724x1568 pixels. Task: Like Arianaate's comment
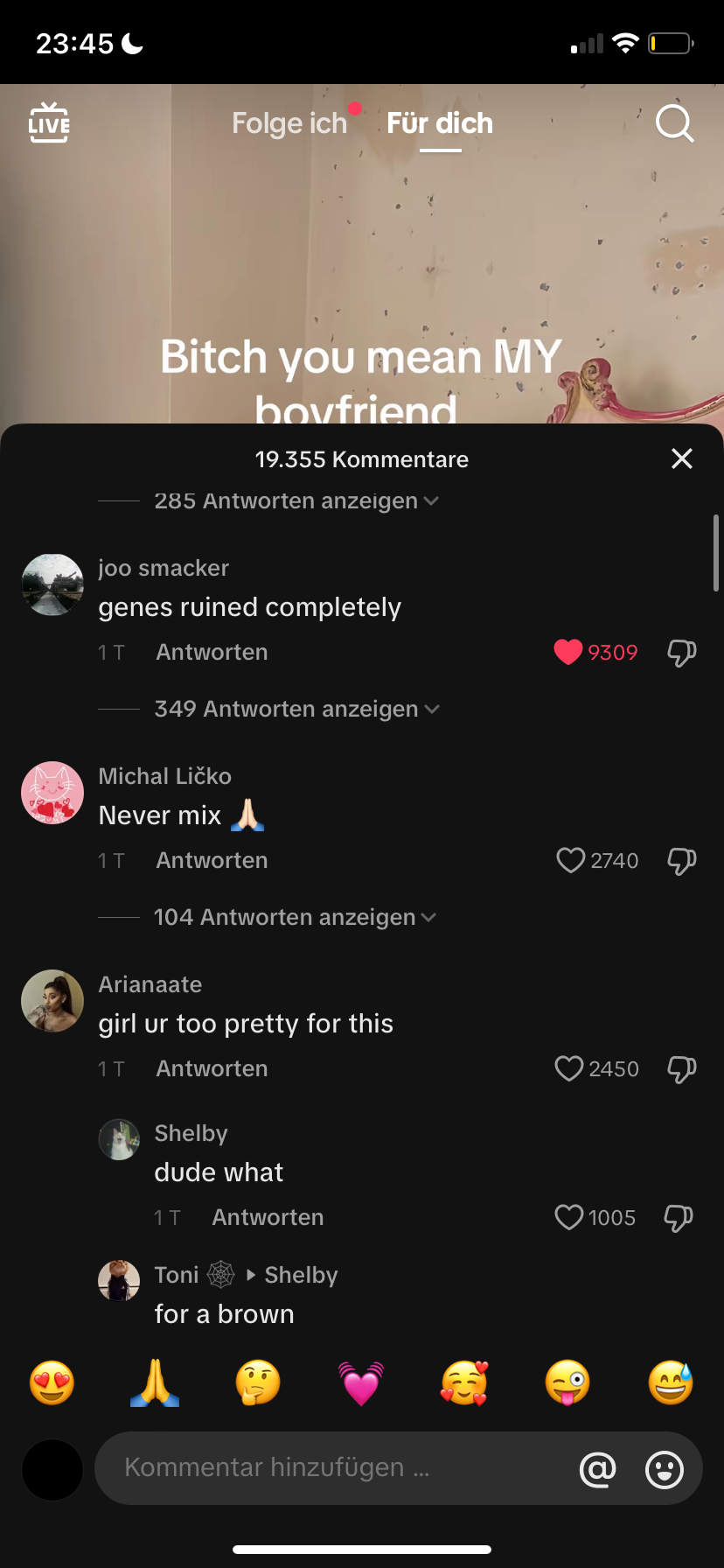[569, 1068]
